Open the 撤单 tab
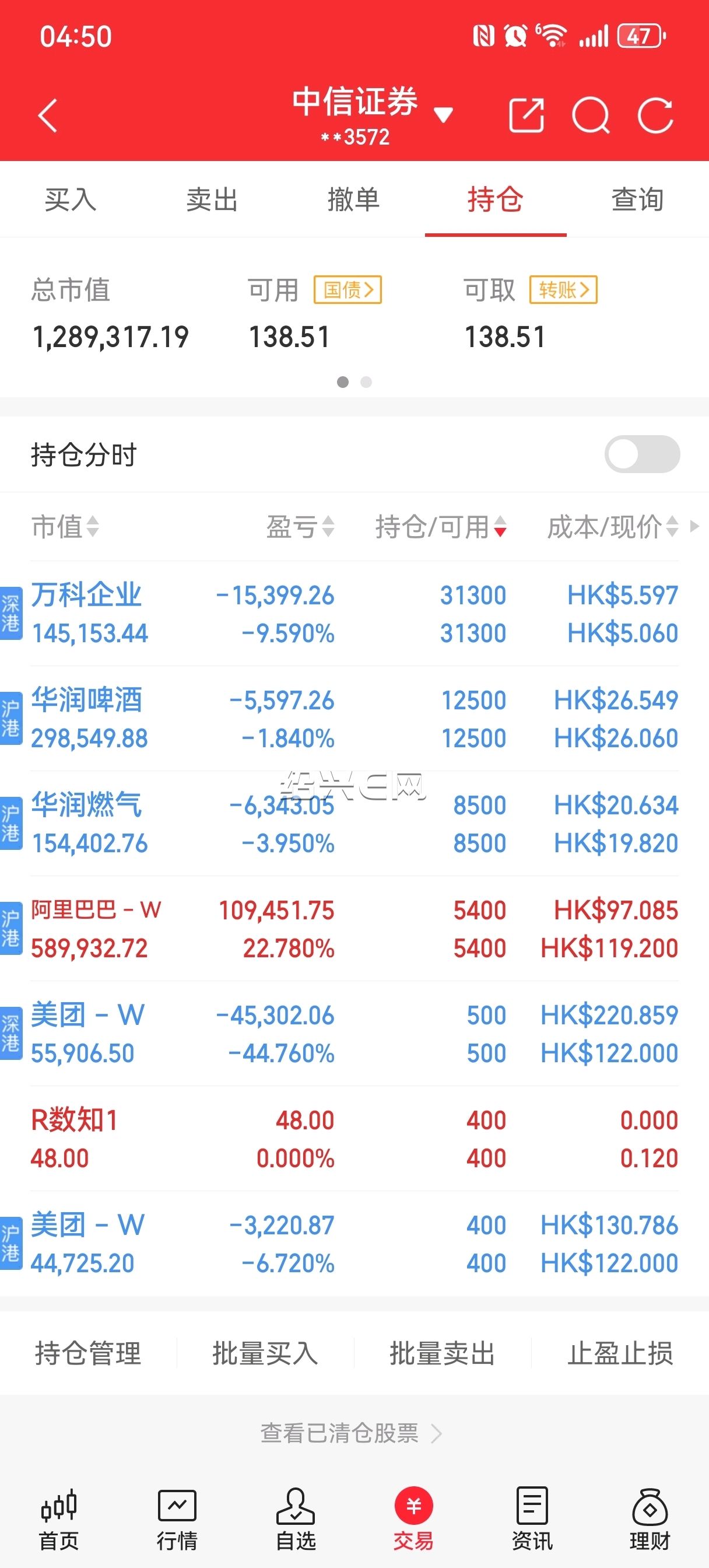This screenshot has height=1568, width=709. point(353,199)
